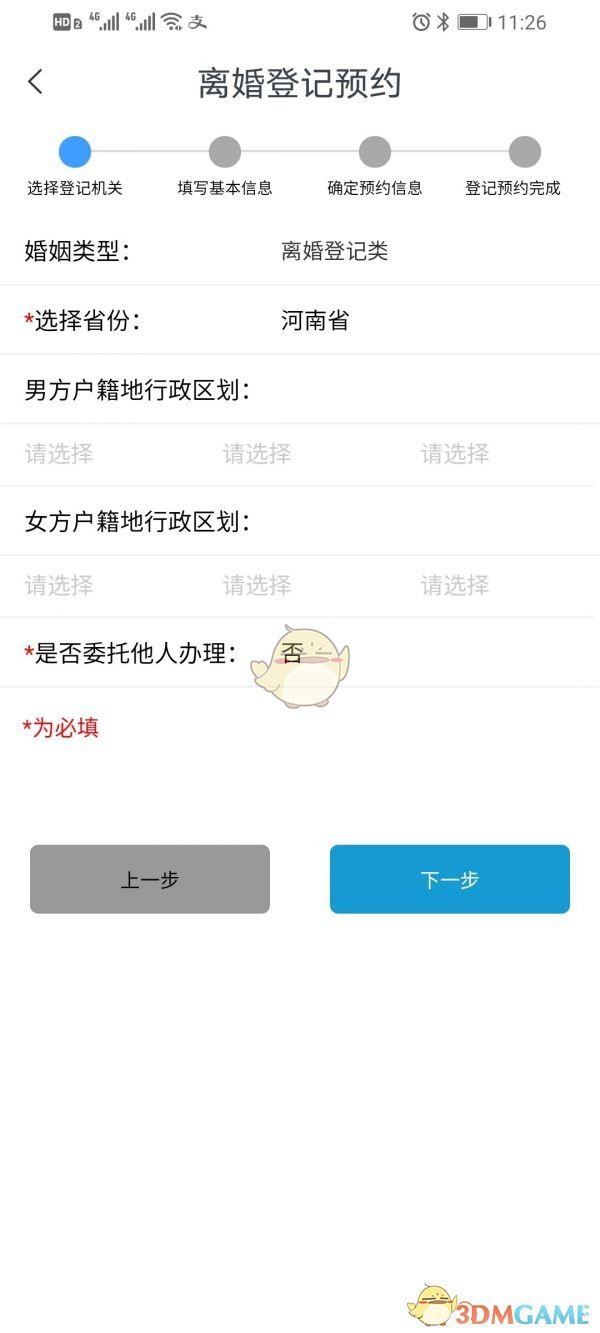Go back using the top-left arrow
Image resolution: width=600 pixels, height=1333 pixels.
click(x=36, y=82)
